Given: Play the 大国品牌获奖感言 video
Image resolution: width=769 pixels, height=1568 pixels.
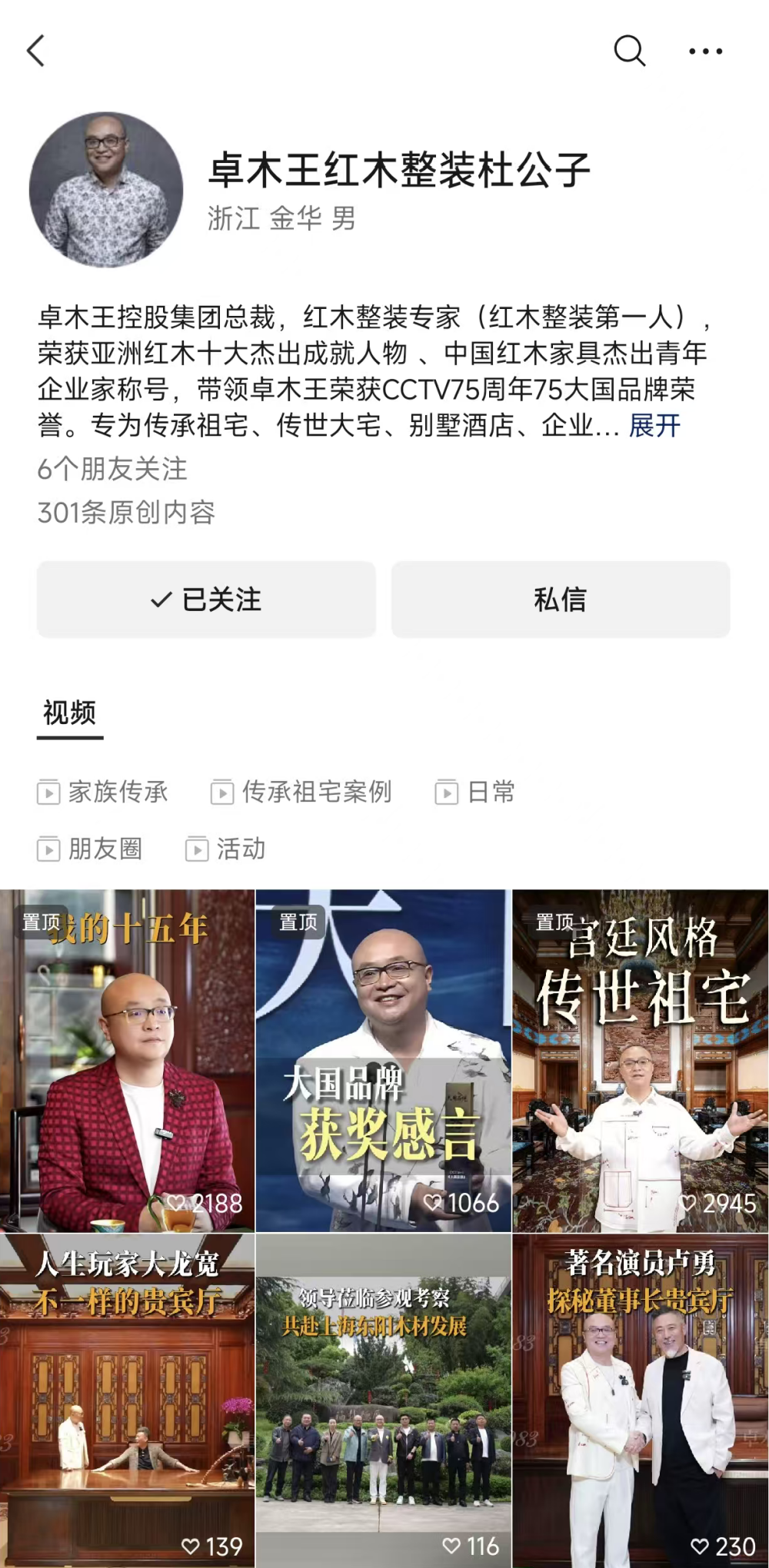Looking at the screenshot, I should [383, 1061].
